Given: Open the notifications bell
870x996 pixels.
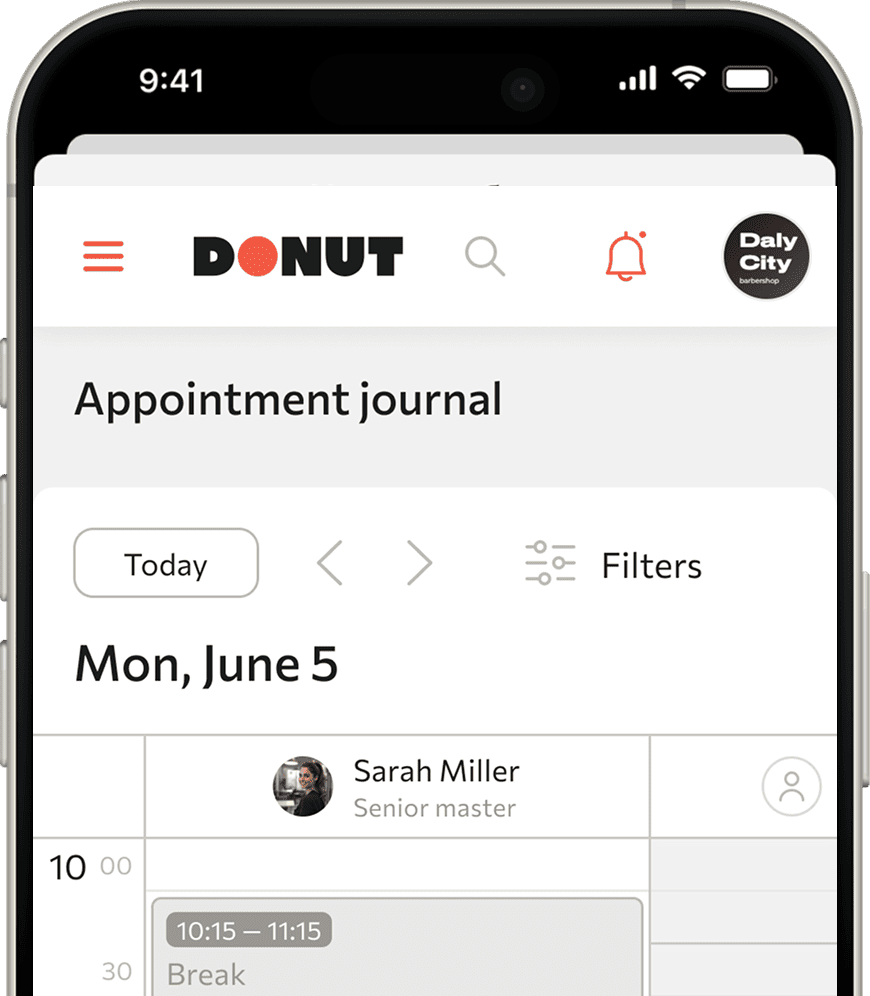Looking at the screenshot, I should coord(626,257).
